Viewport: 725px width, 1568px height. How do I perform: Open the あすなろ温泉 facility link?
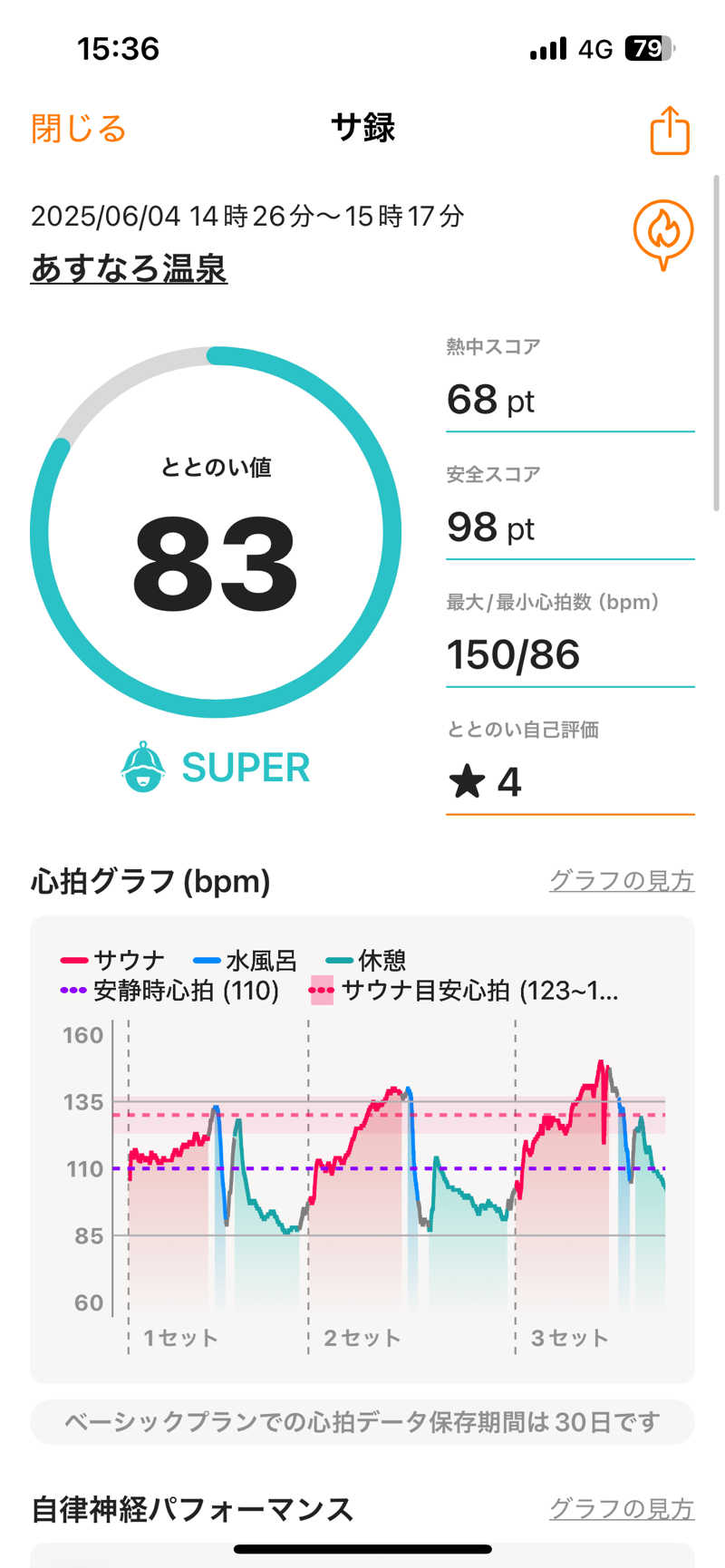pos(129,268)
